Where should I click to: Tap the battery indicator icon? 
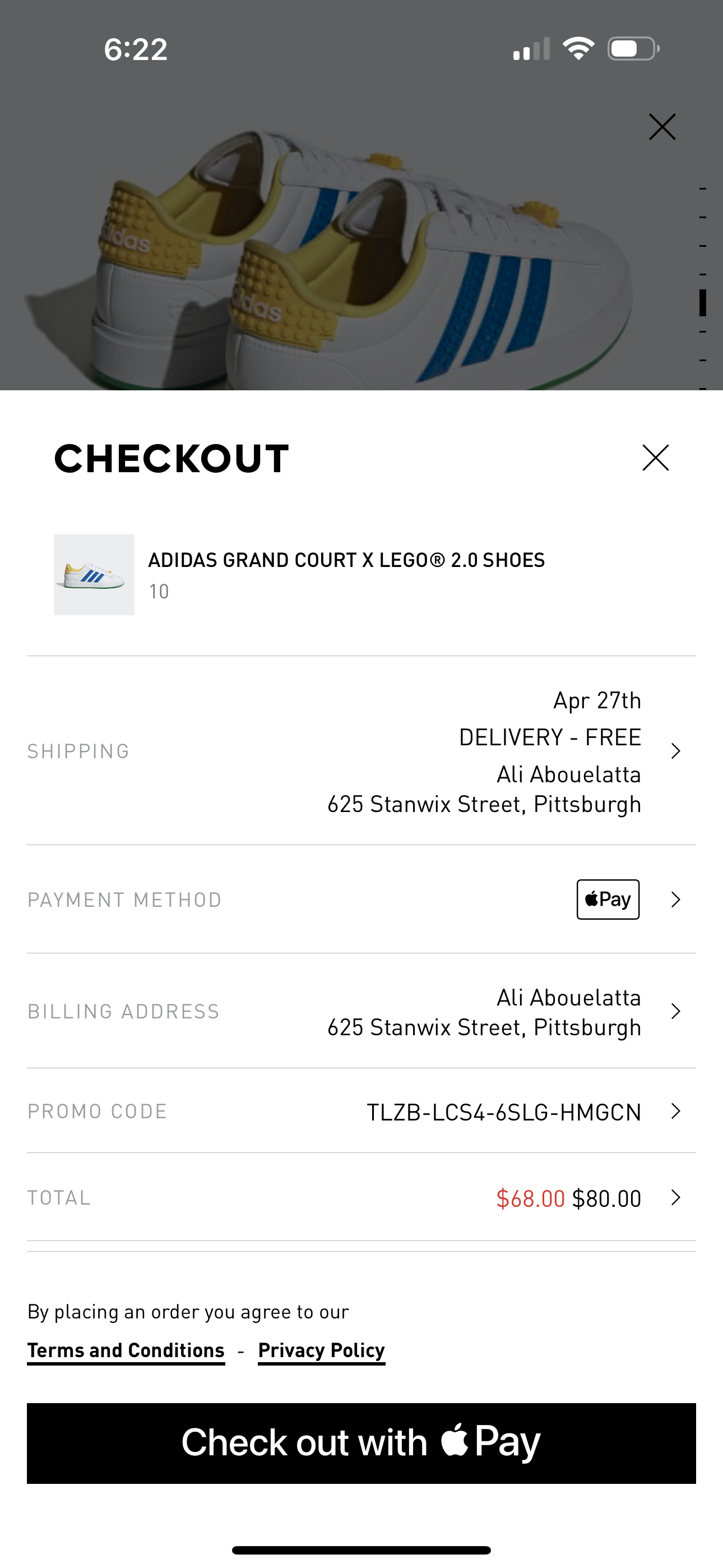[631, 49]
